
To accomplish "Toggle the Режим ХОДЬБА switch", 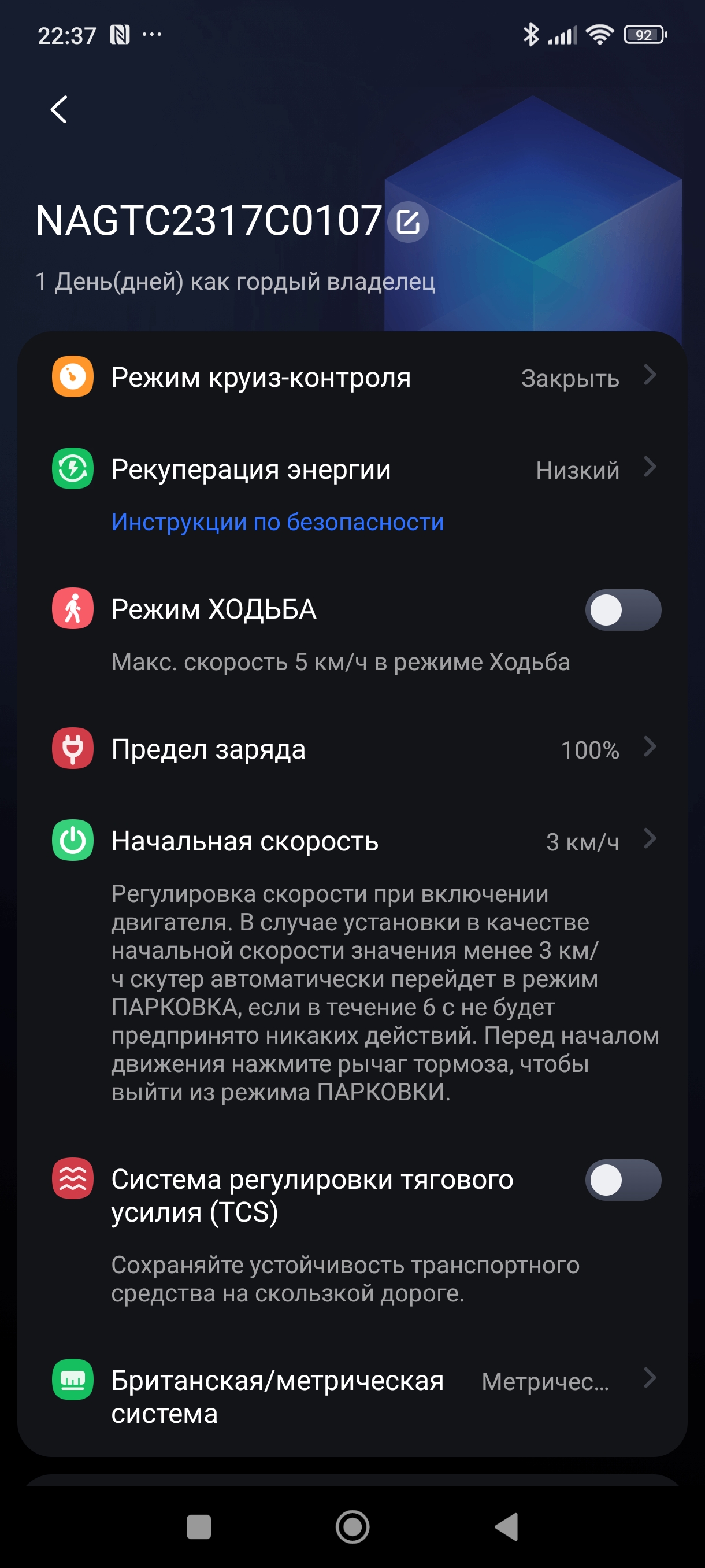I will (622, 610).
